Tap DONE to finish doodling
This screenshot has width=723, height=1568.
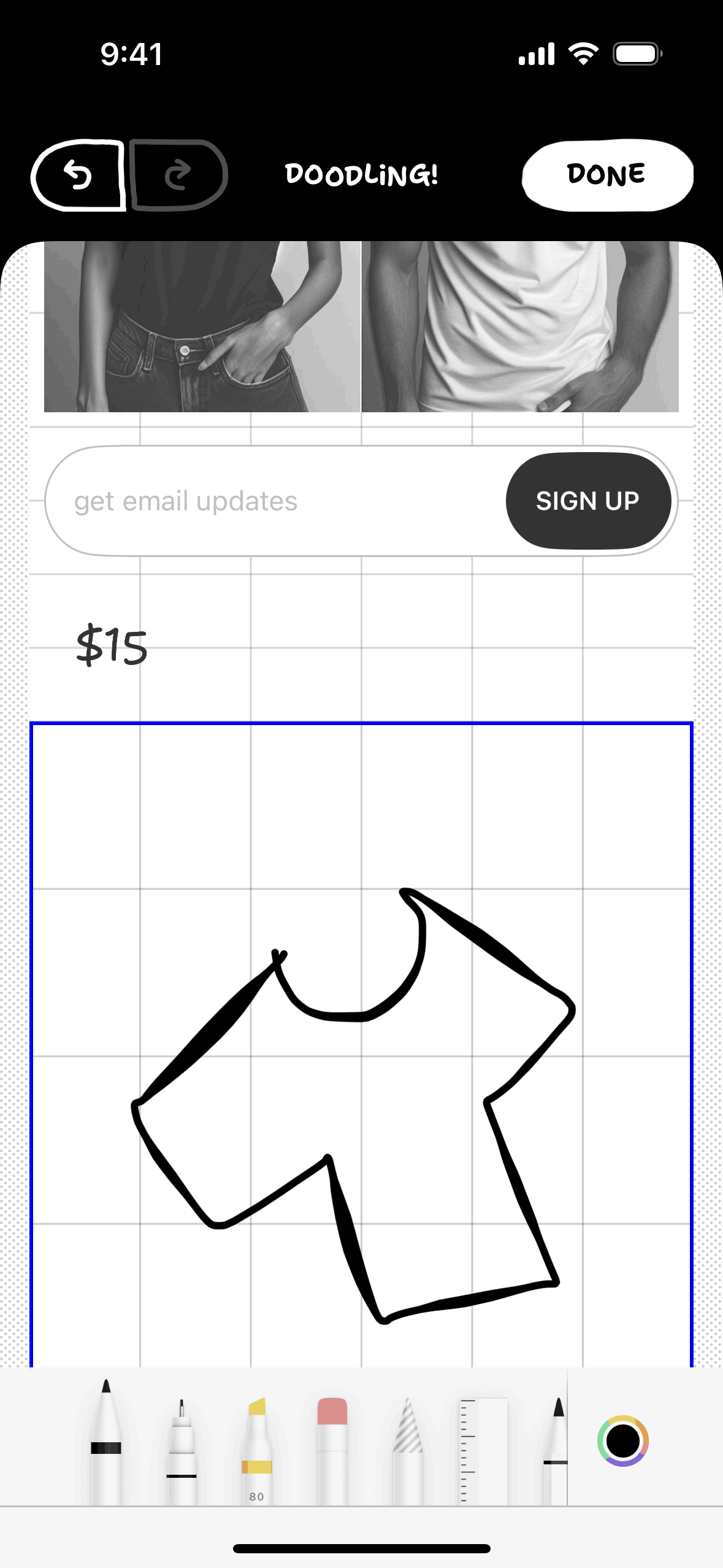coord(607,175)
